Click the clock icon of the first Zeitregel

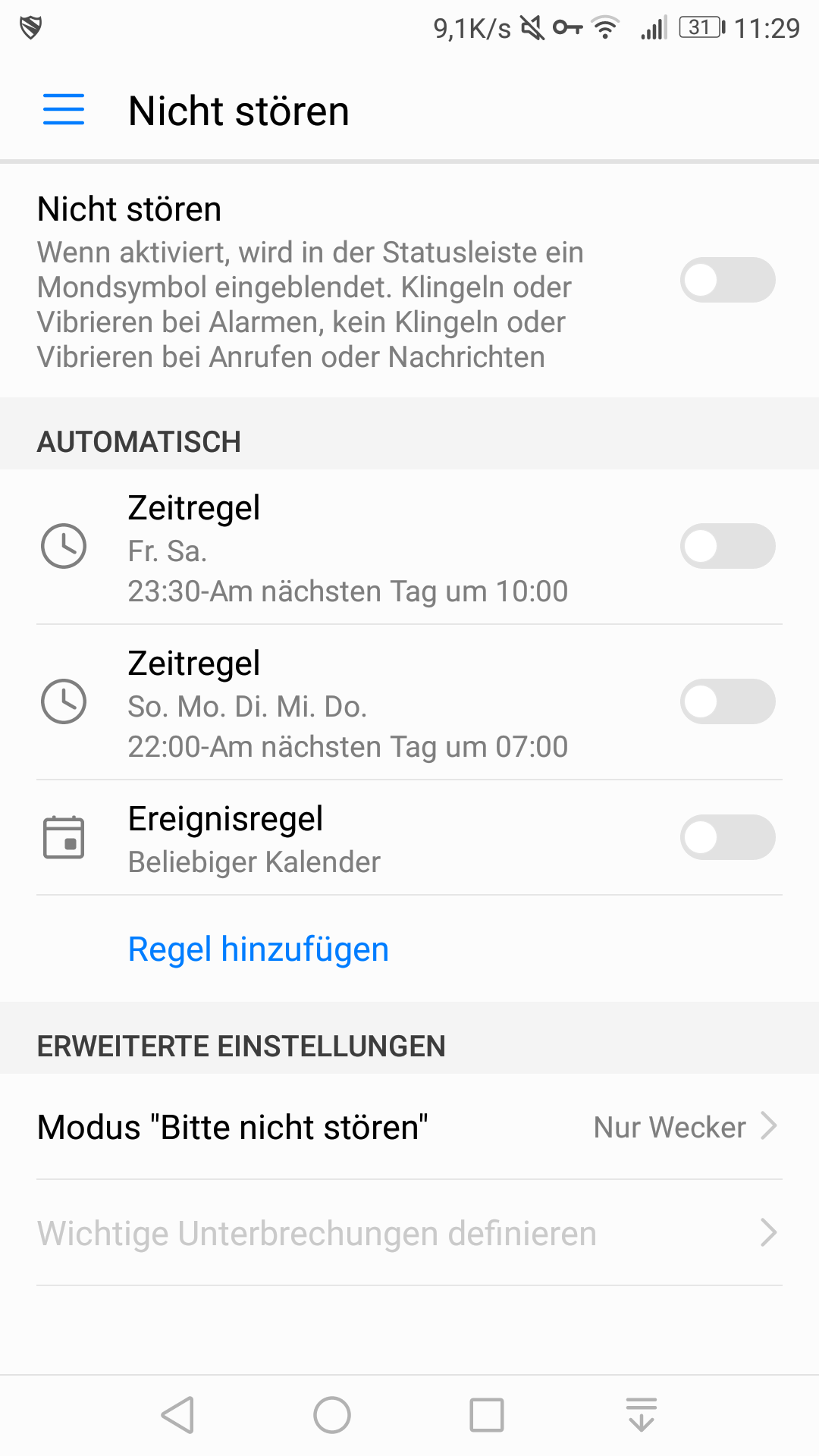click(x=64, y=546)
